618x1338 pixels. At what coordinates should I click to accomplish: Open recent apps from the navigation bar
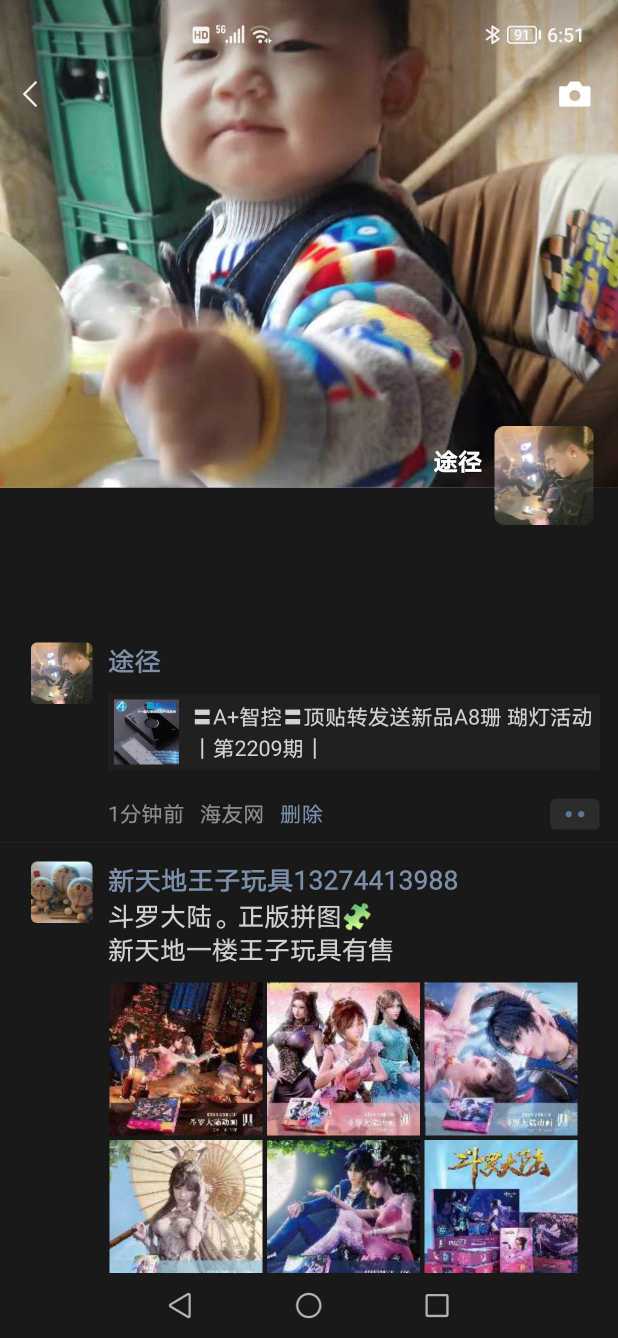(437, 1304)
